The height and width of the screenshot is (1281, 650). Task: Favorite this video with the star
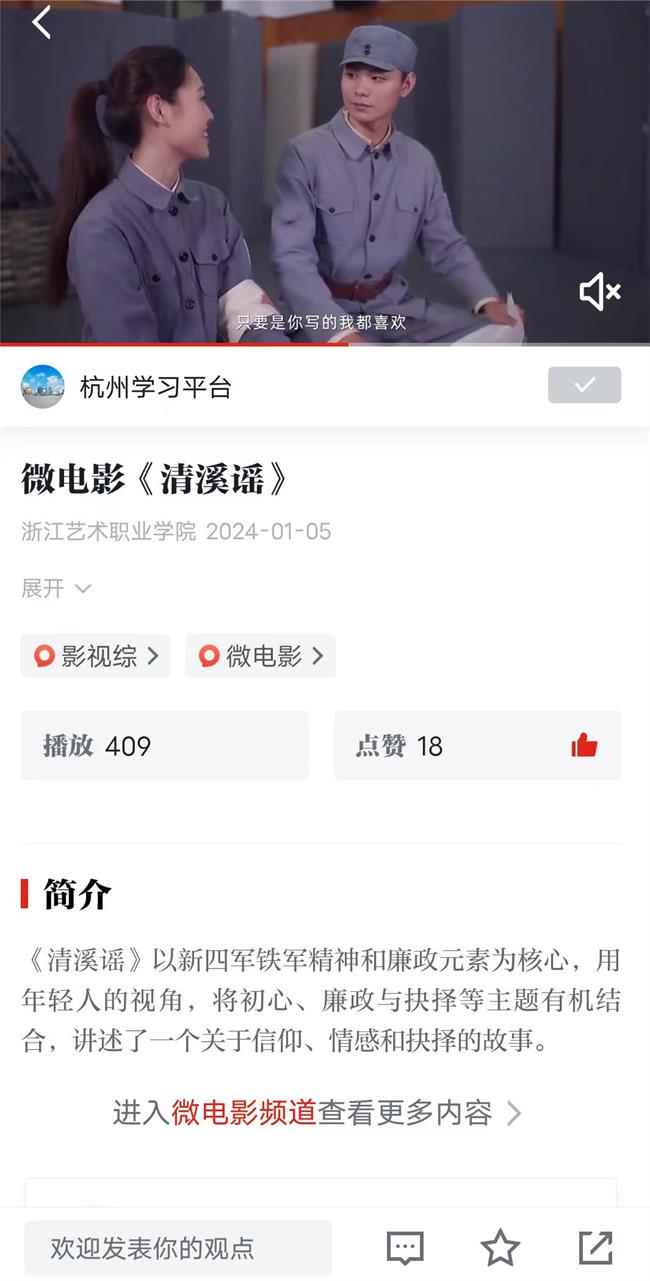(x=500, y=1247)
